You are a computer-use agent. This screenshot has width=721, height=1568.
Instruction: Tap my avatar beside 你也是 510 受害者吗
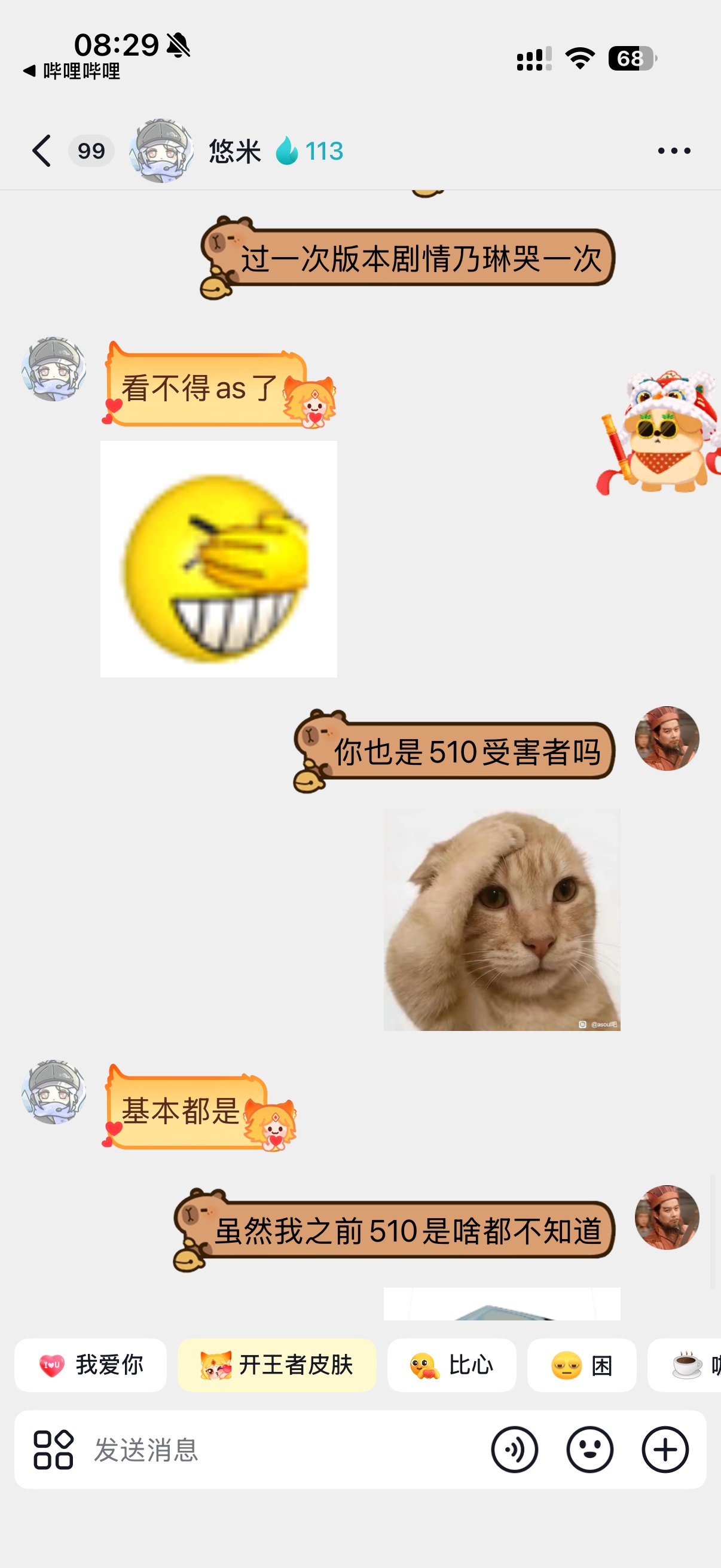click(667, 739)
